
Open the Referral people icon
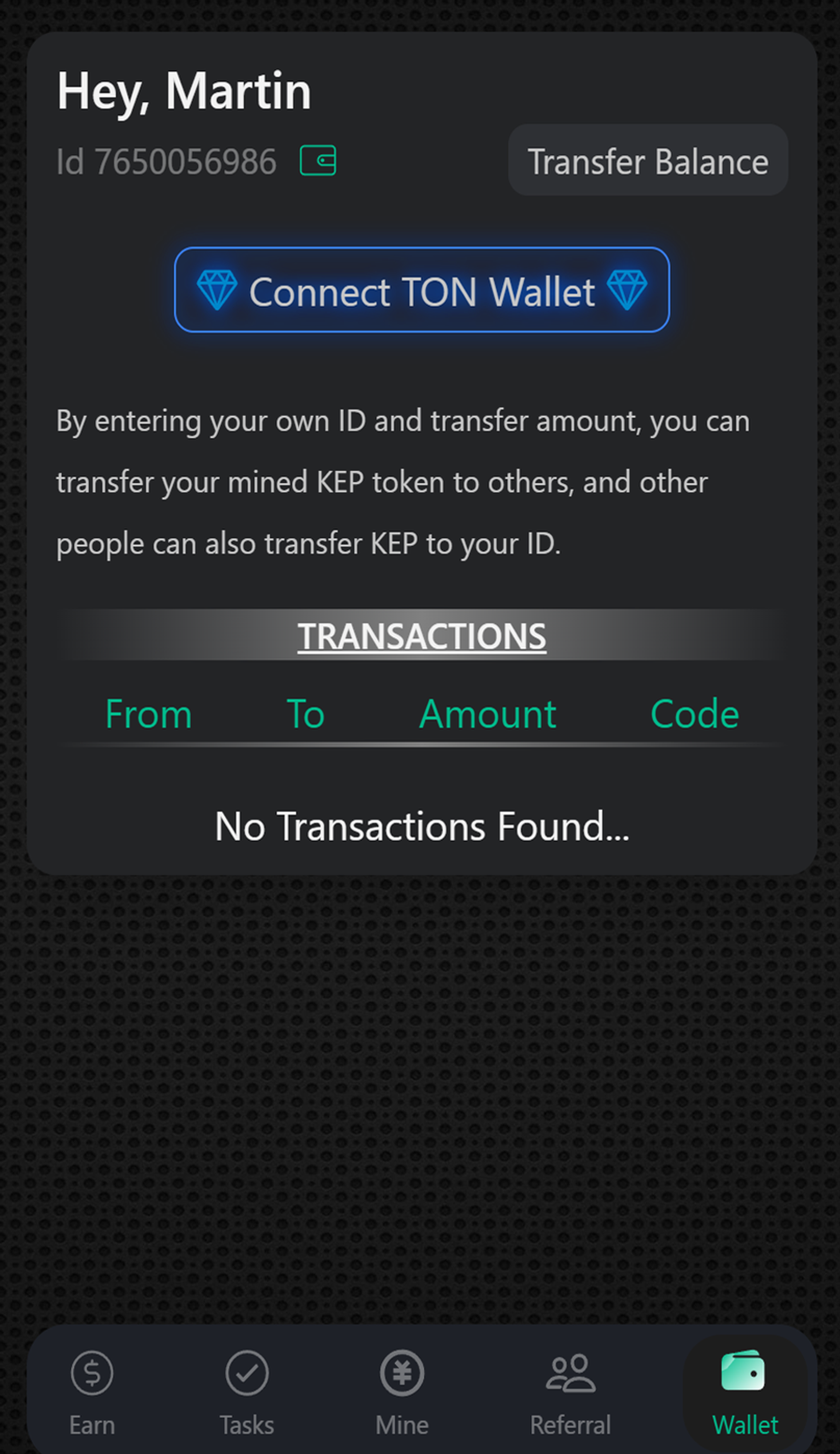(571, 1373)
